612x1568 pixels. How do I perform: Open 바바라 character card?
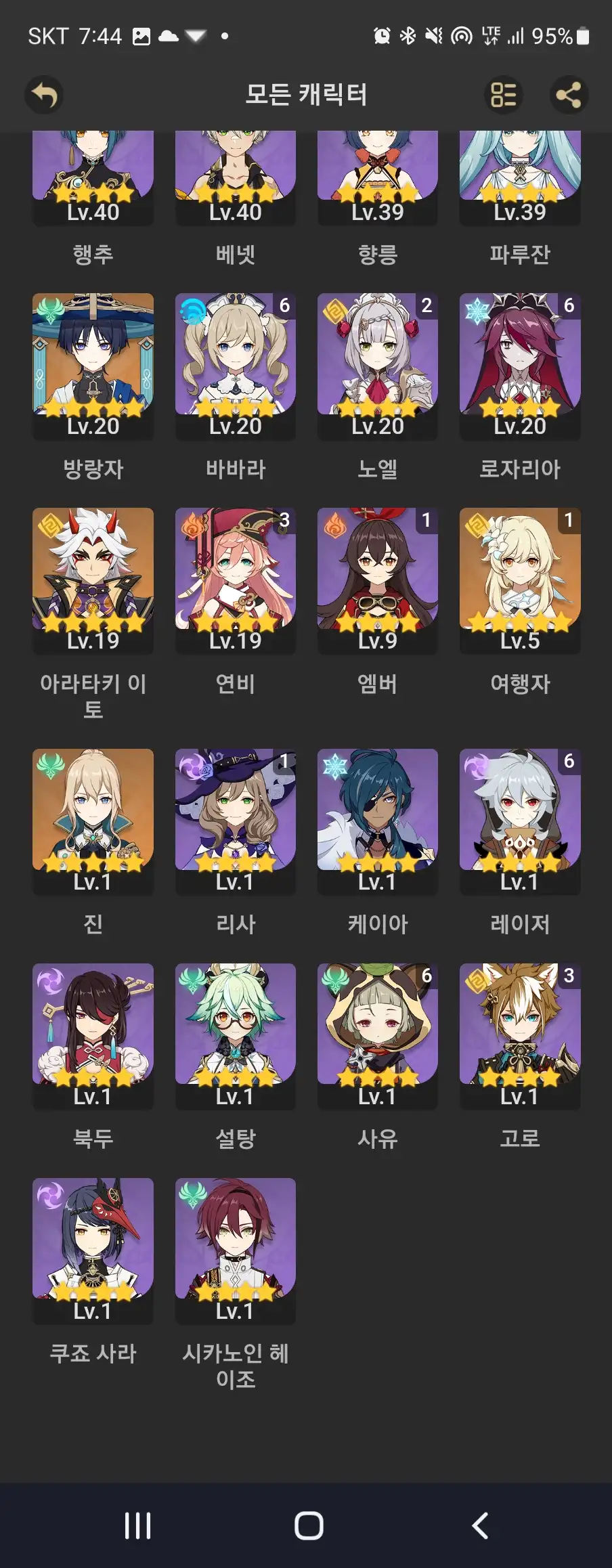[x=235, y=366]
